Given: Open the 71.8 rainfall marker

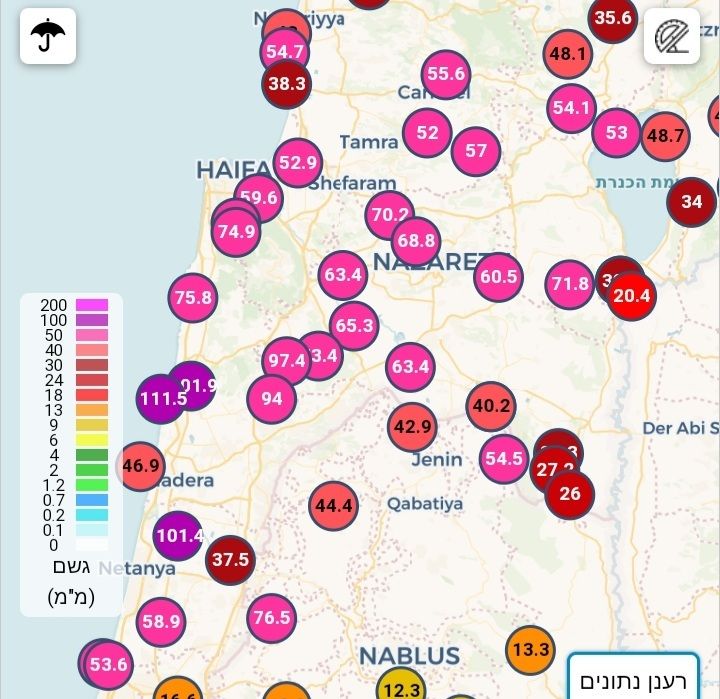Looking at the screenshot, I should [x=570, y=284].
